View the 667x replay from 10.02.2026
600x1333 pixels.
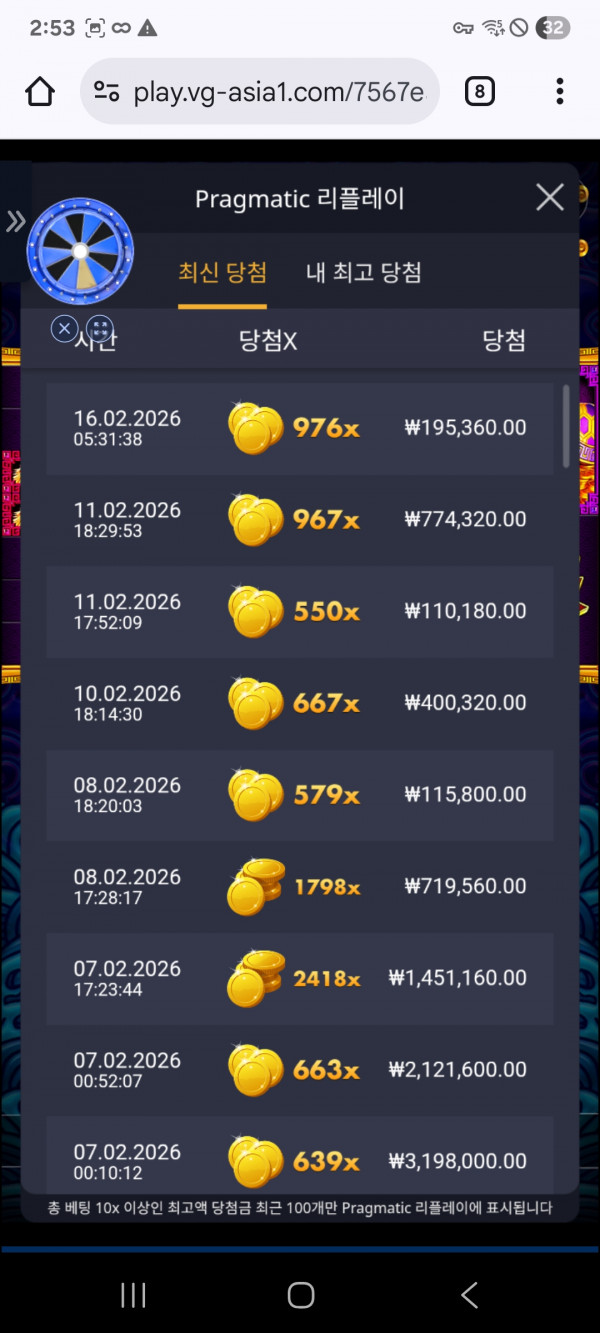pyautogui.click(x=299, y=704)
